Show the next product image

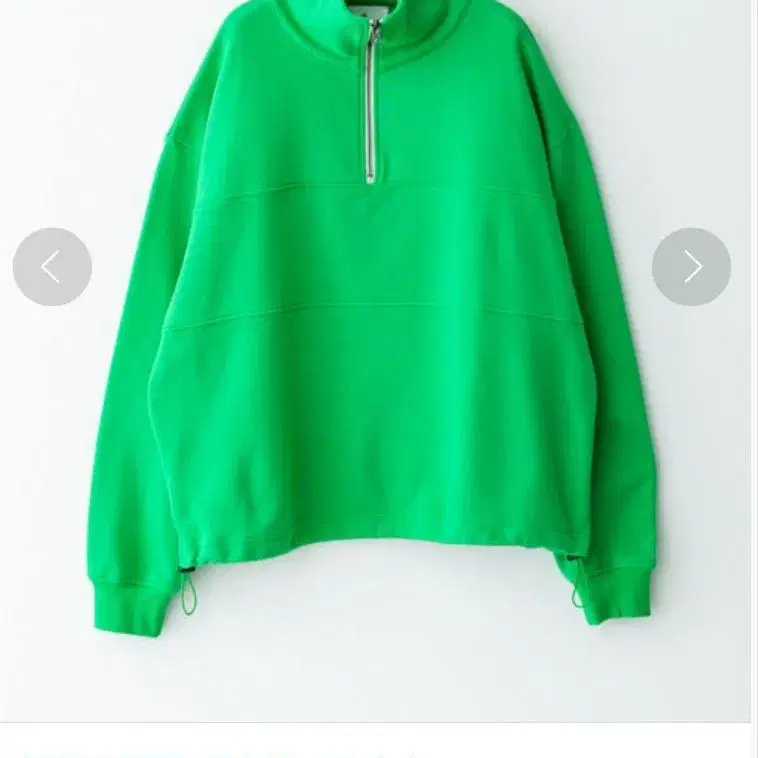(x=691, y=267)
